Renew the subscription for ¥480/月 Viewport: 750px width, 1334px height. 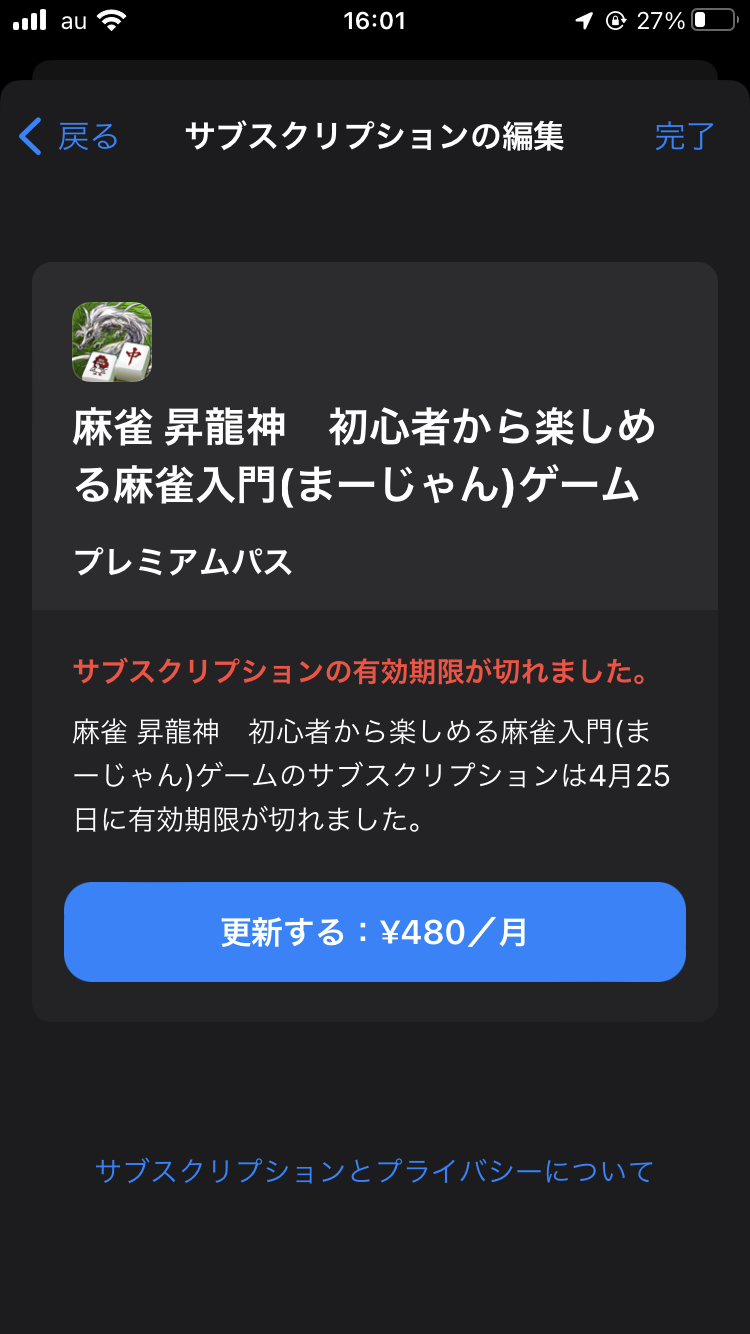click(x=374, y=932)
